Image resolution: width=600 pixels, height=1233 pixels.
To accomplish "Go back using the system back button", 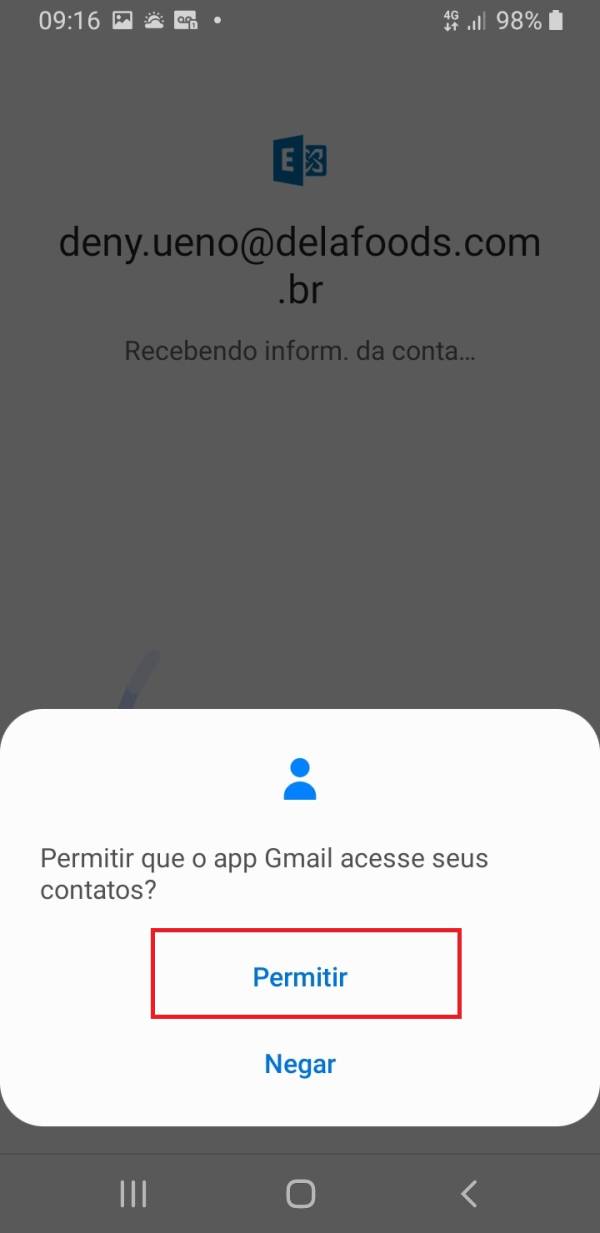I will tap(468, 1193).
